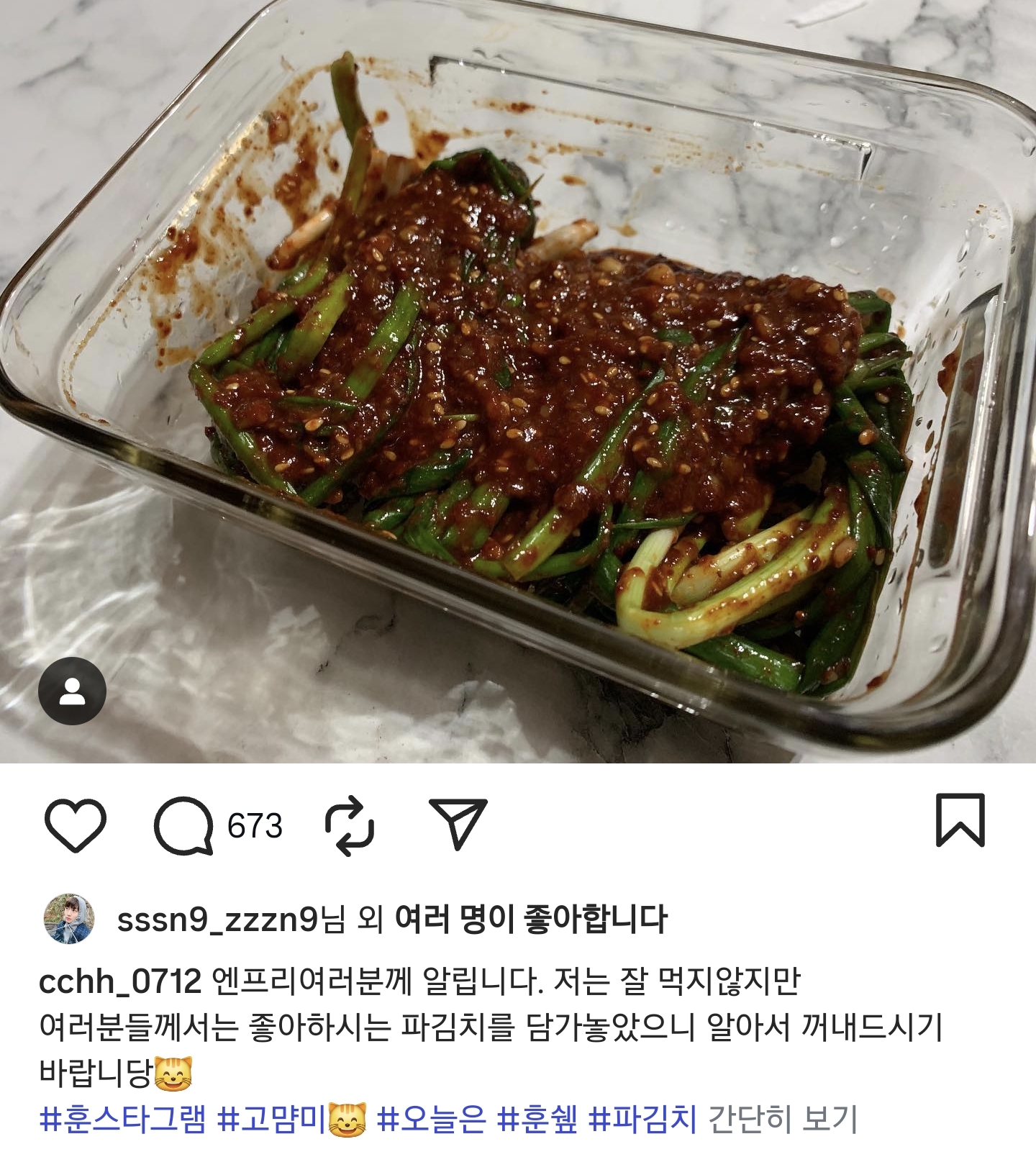Repost this post with the arrows icon
Viewport: 1036px width, 1157px height.
350,826
